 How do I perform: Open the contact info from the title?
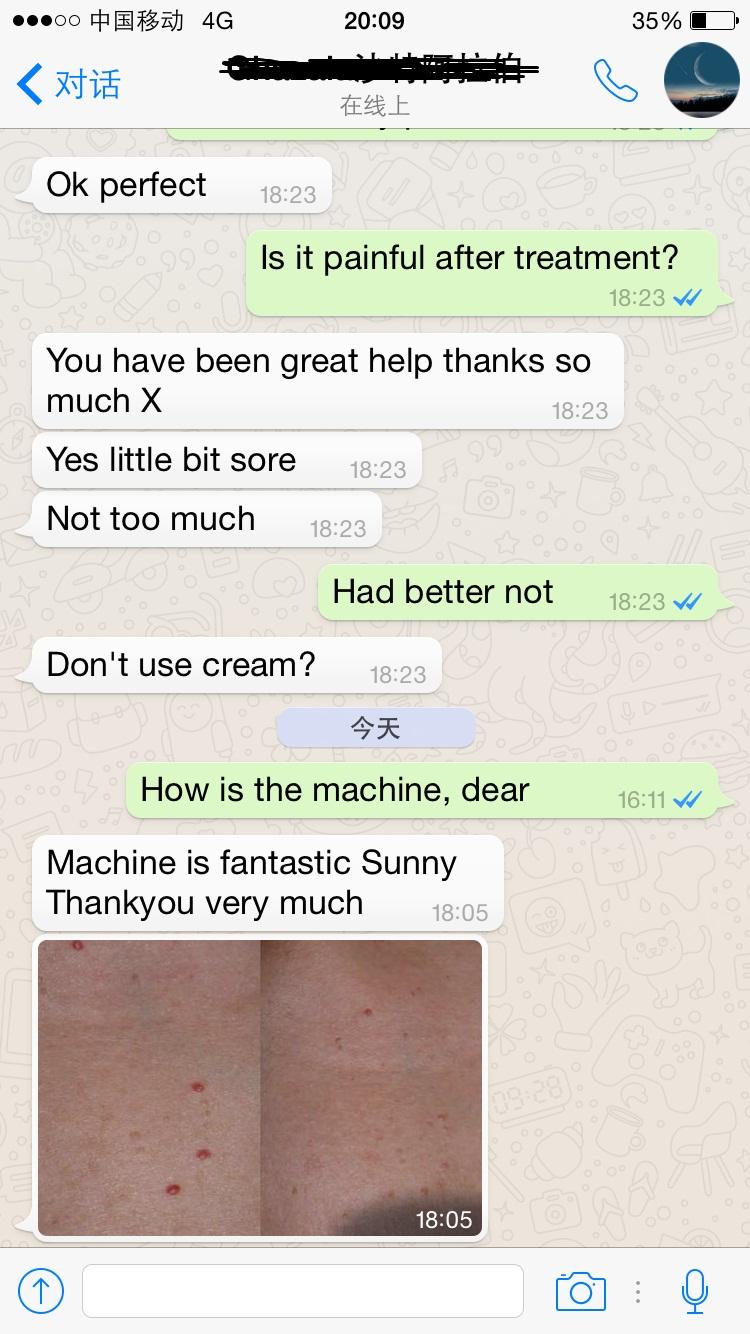click(x=376, y=84)
